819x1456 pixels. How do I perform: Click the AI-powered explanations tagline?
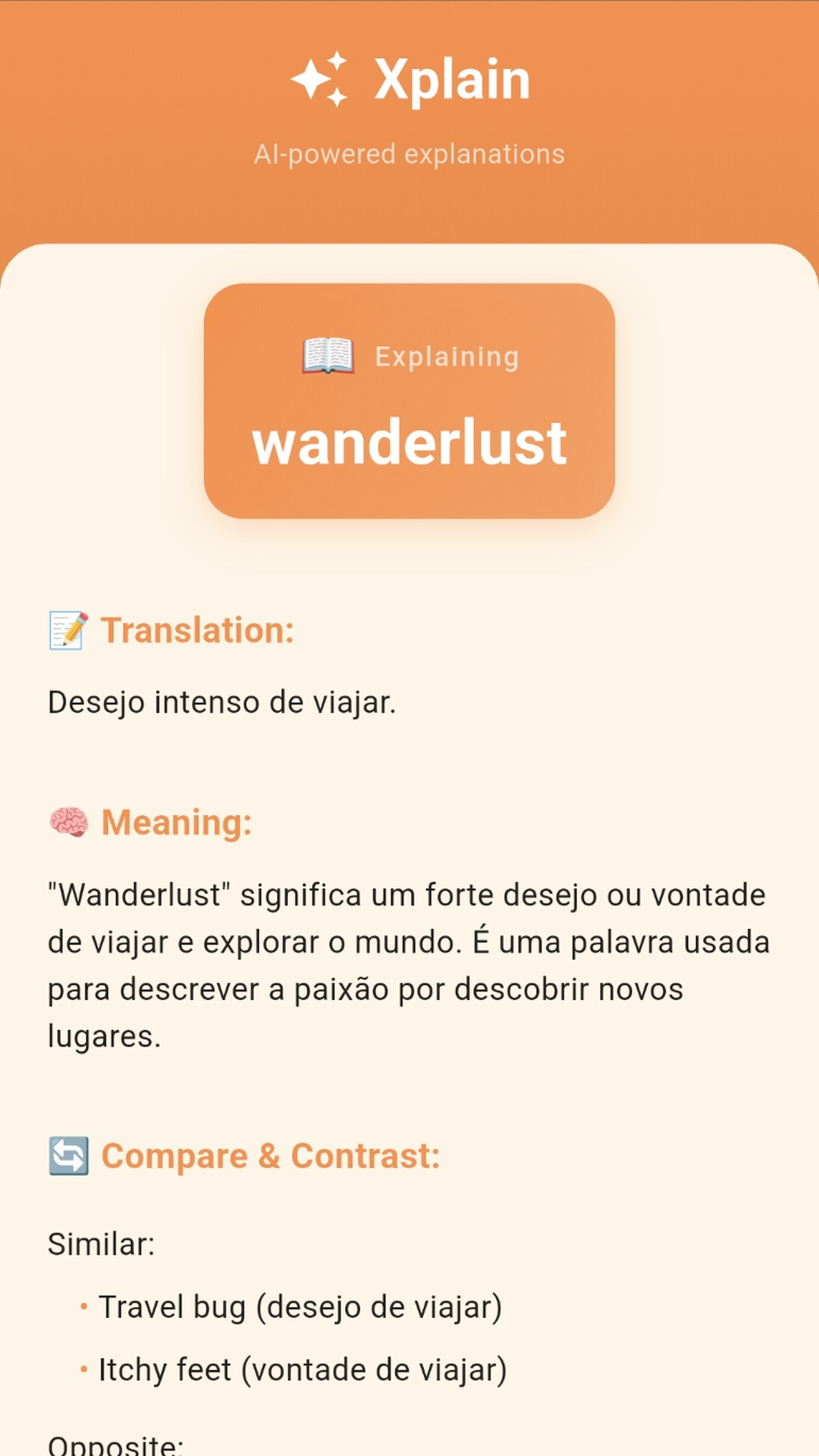(409, 153)
